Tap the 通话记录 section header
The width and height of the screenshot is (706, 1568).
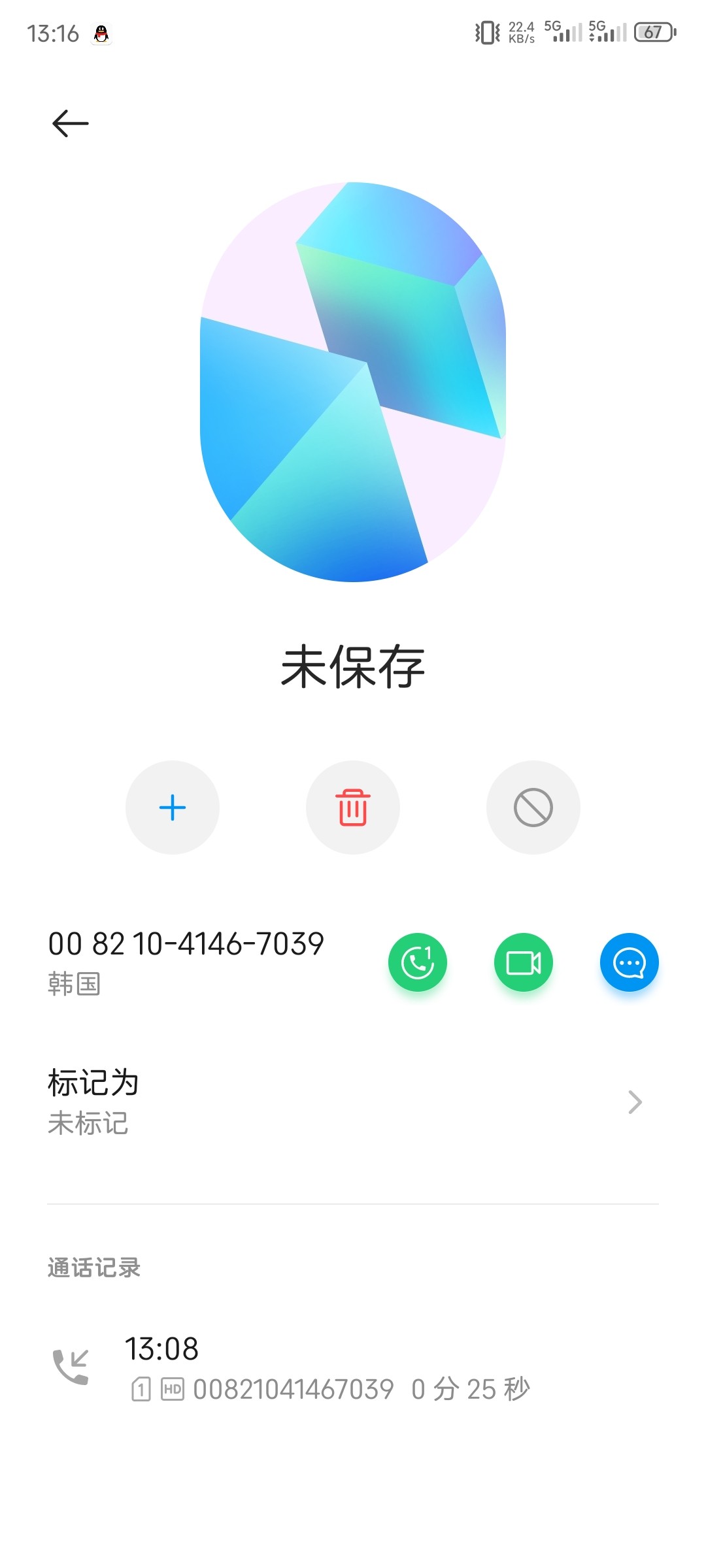(93, 1266)
